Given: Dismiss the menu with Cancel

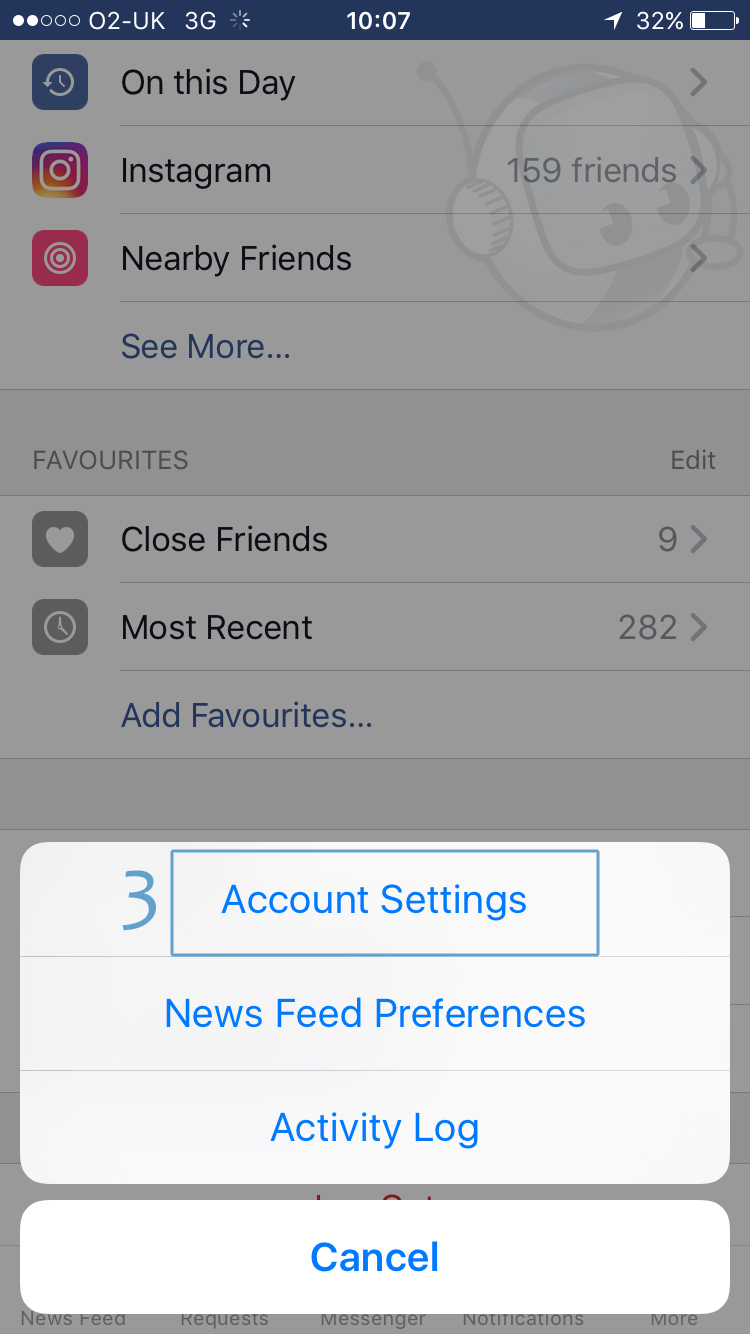Looking at the screenshot, I should pos(374,1257).
